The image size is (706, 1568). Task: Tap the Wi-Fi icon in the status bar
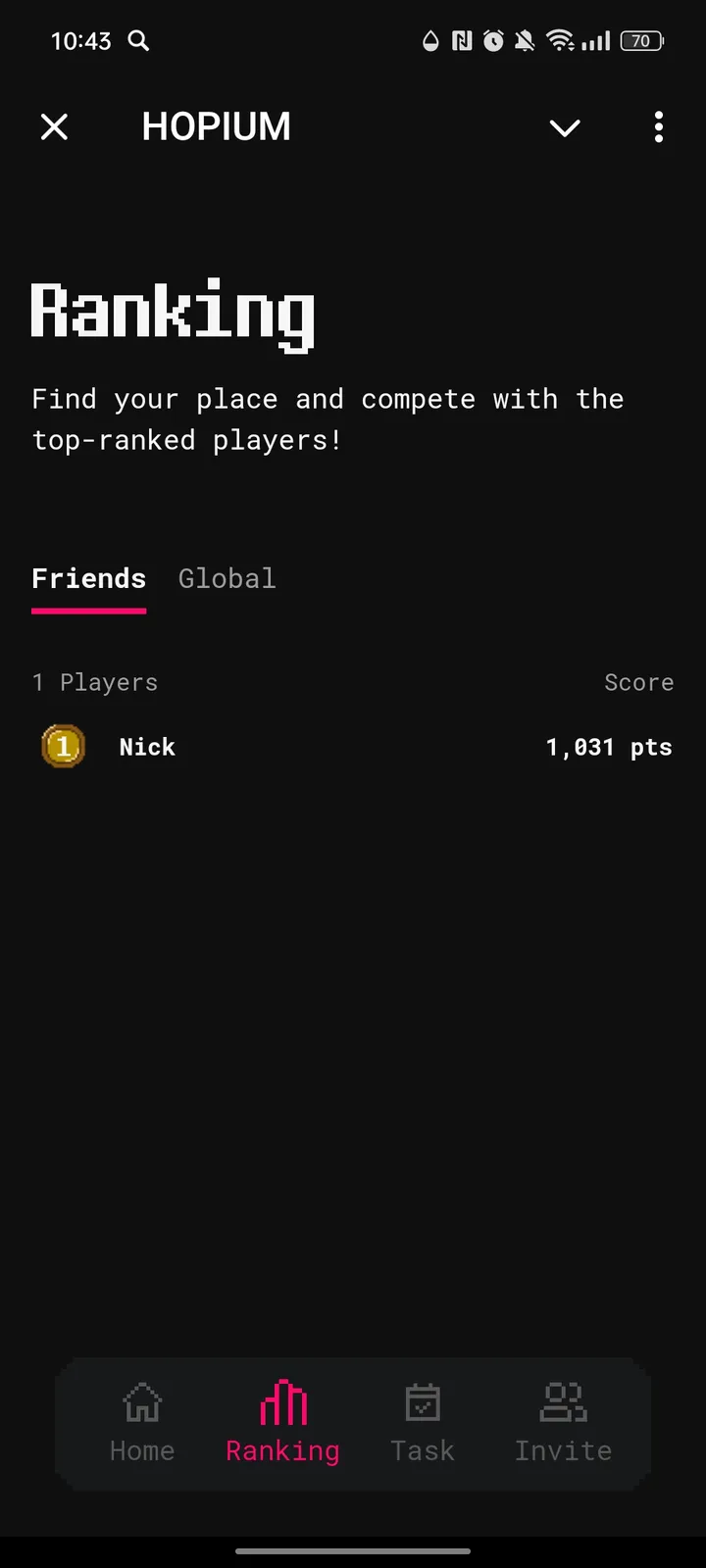pos(561,41)
